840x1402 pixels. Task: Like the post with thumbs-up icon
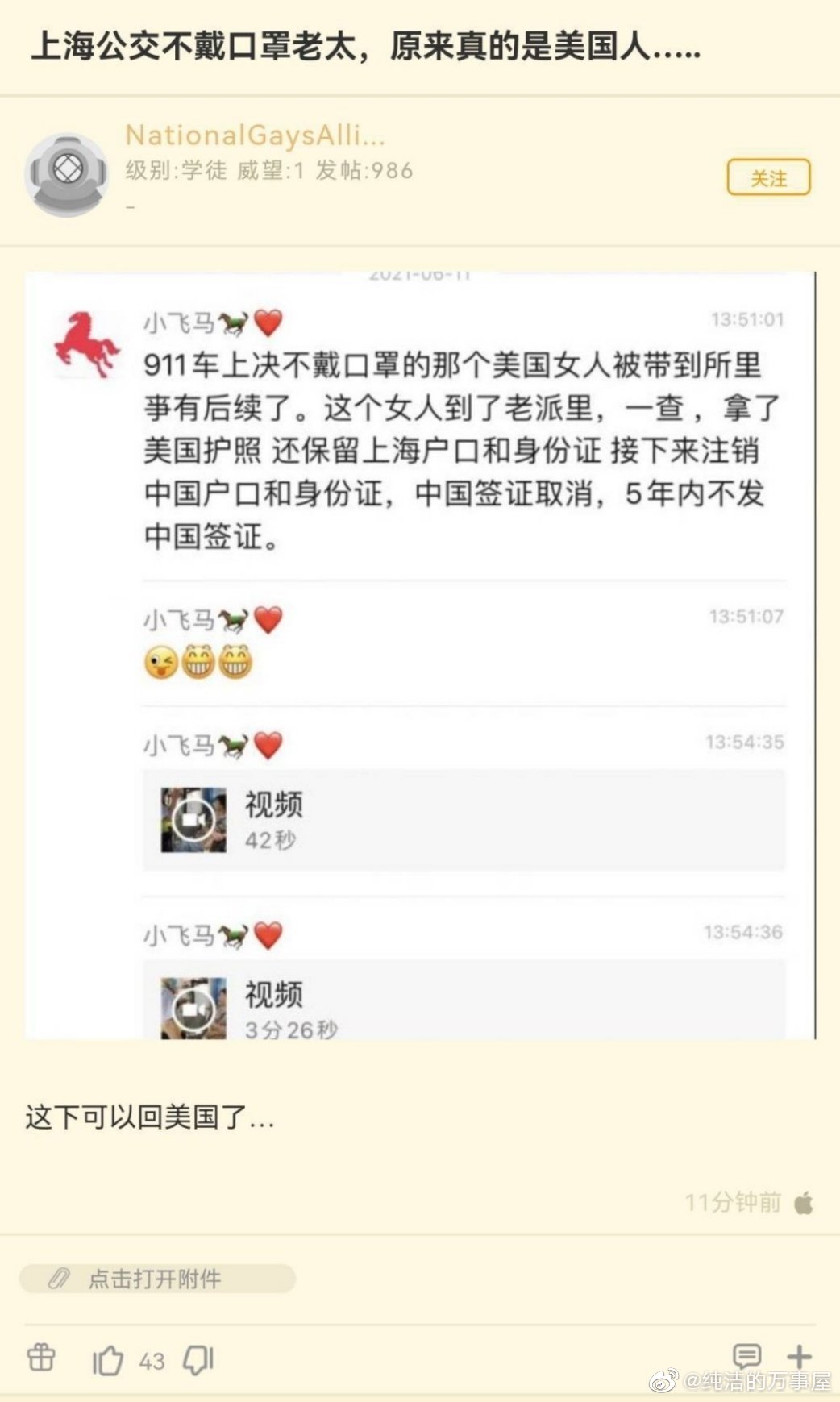[x=107, y=1361]
